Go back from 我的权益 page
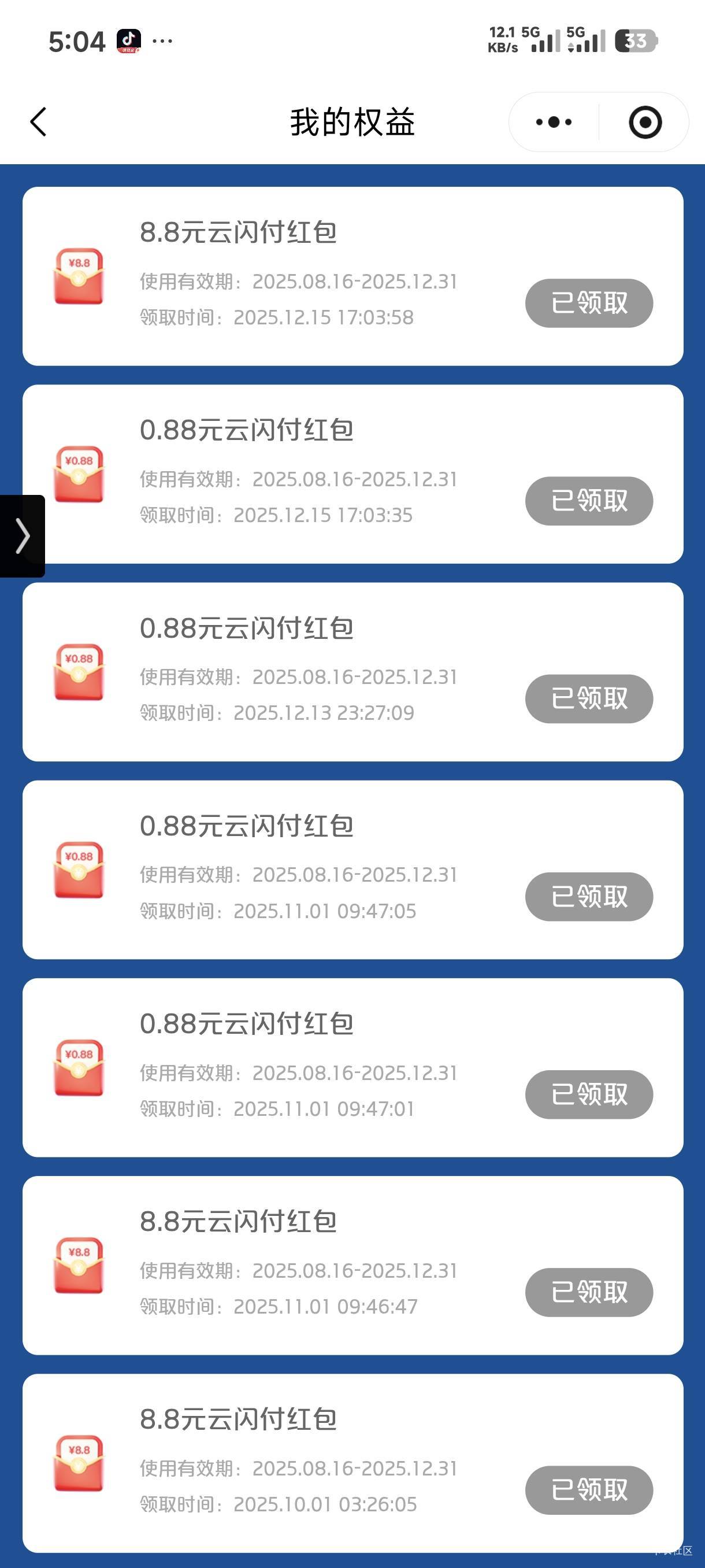 coord(38,122)
